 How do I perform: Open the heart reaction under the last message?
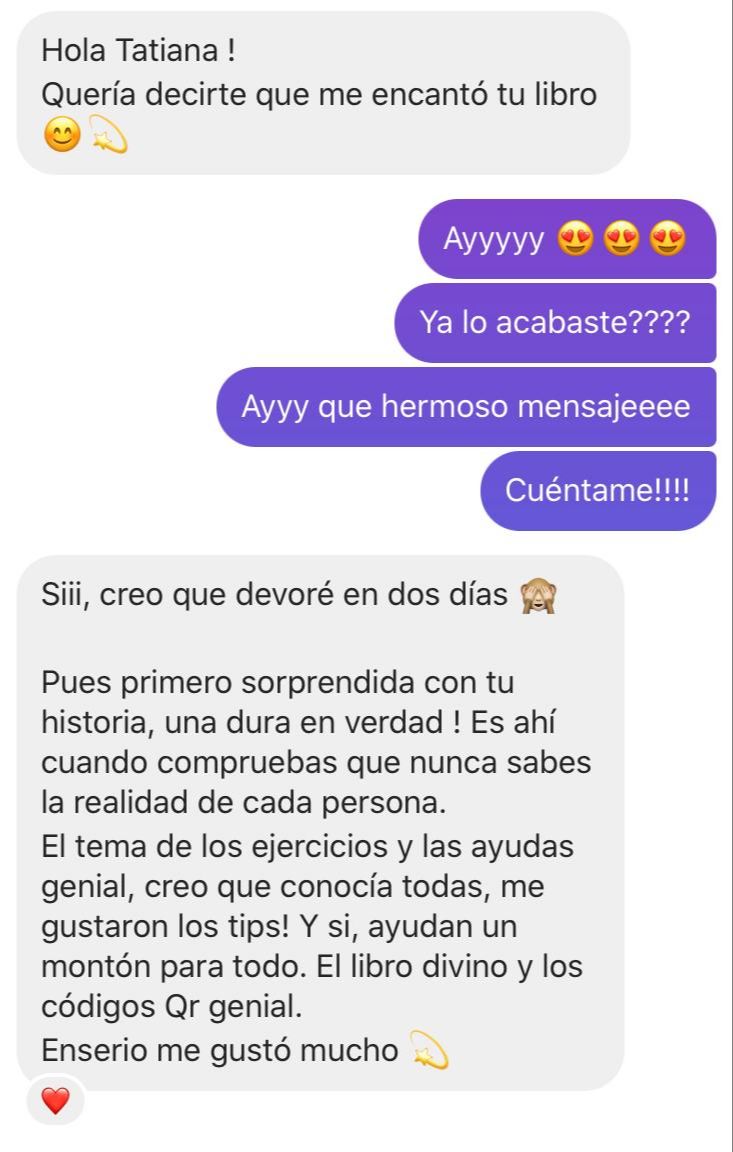[x=56, y=1102]
